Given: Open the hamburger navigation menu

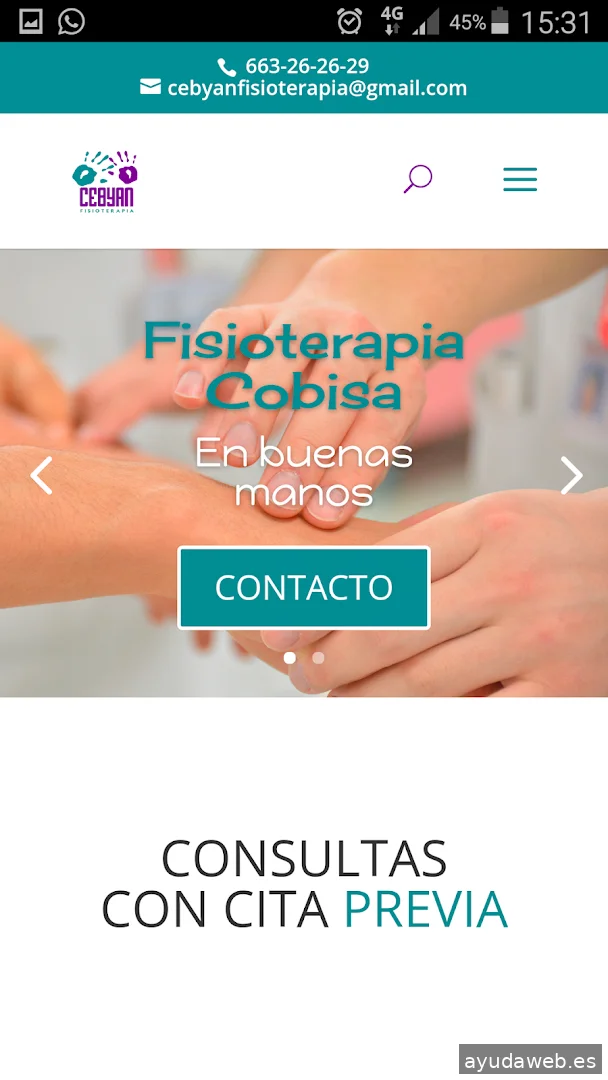Looking at the screenshot, I should click(x=520, y=180).
